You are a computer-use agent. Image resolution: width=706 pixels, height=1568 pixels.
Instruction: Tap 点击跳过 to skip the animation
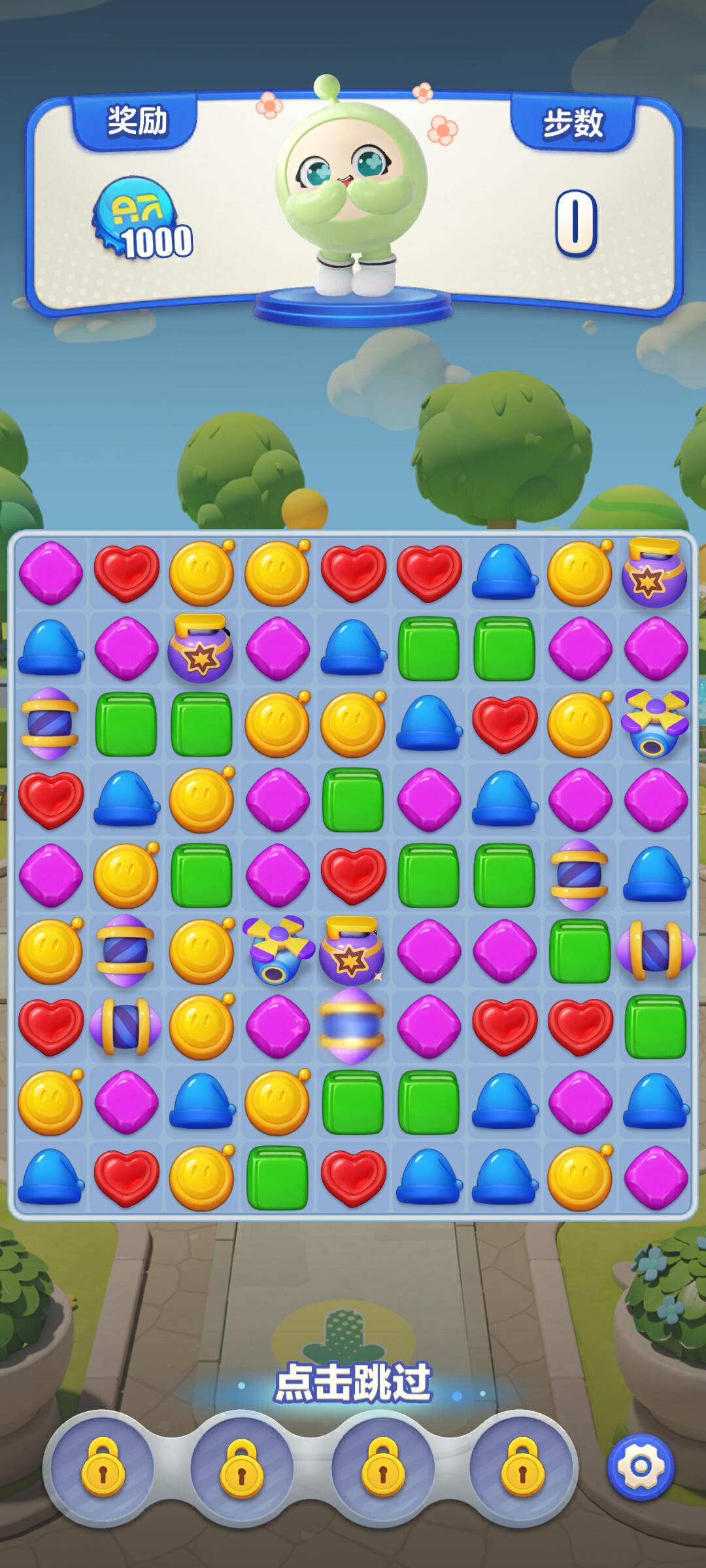[x=353, y=1382]
